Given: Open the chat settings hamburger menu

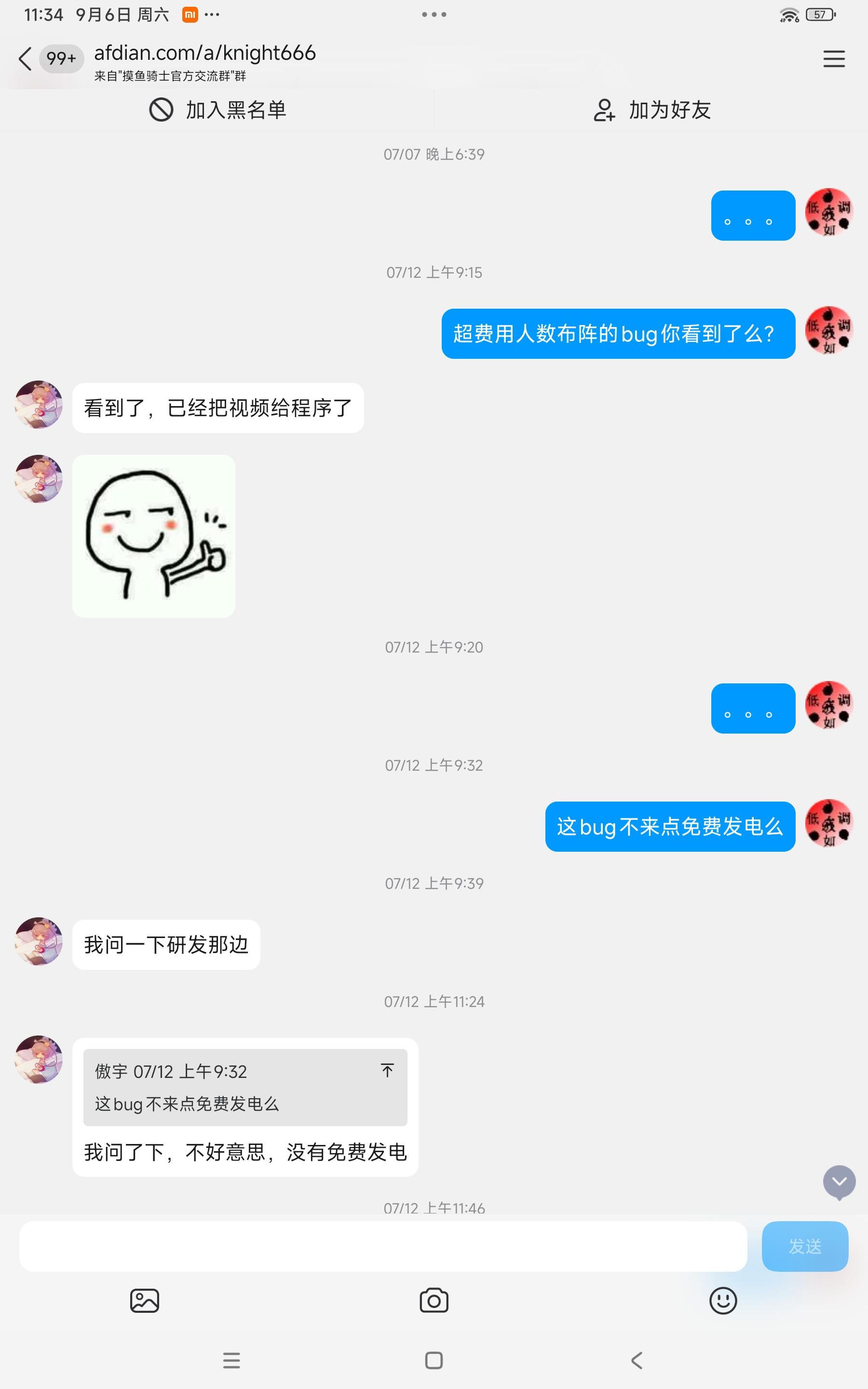Looking at the screenshot, I should tap(834, 59).
